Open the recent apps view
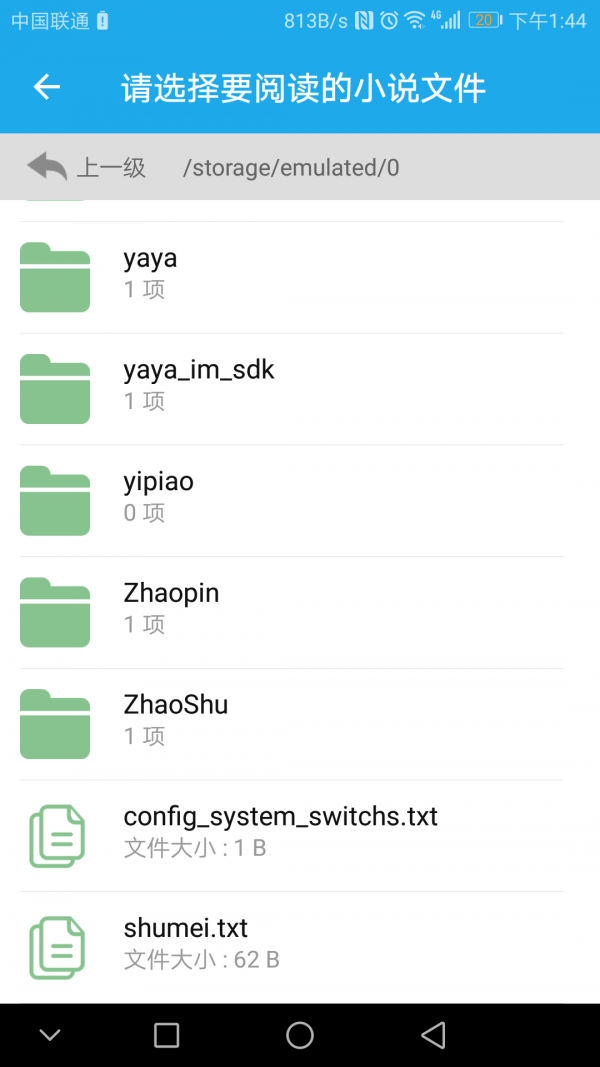The image size is (600, 1067). pos(167,1035)
